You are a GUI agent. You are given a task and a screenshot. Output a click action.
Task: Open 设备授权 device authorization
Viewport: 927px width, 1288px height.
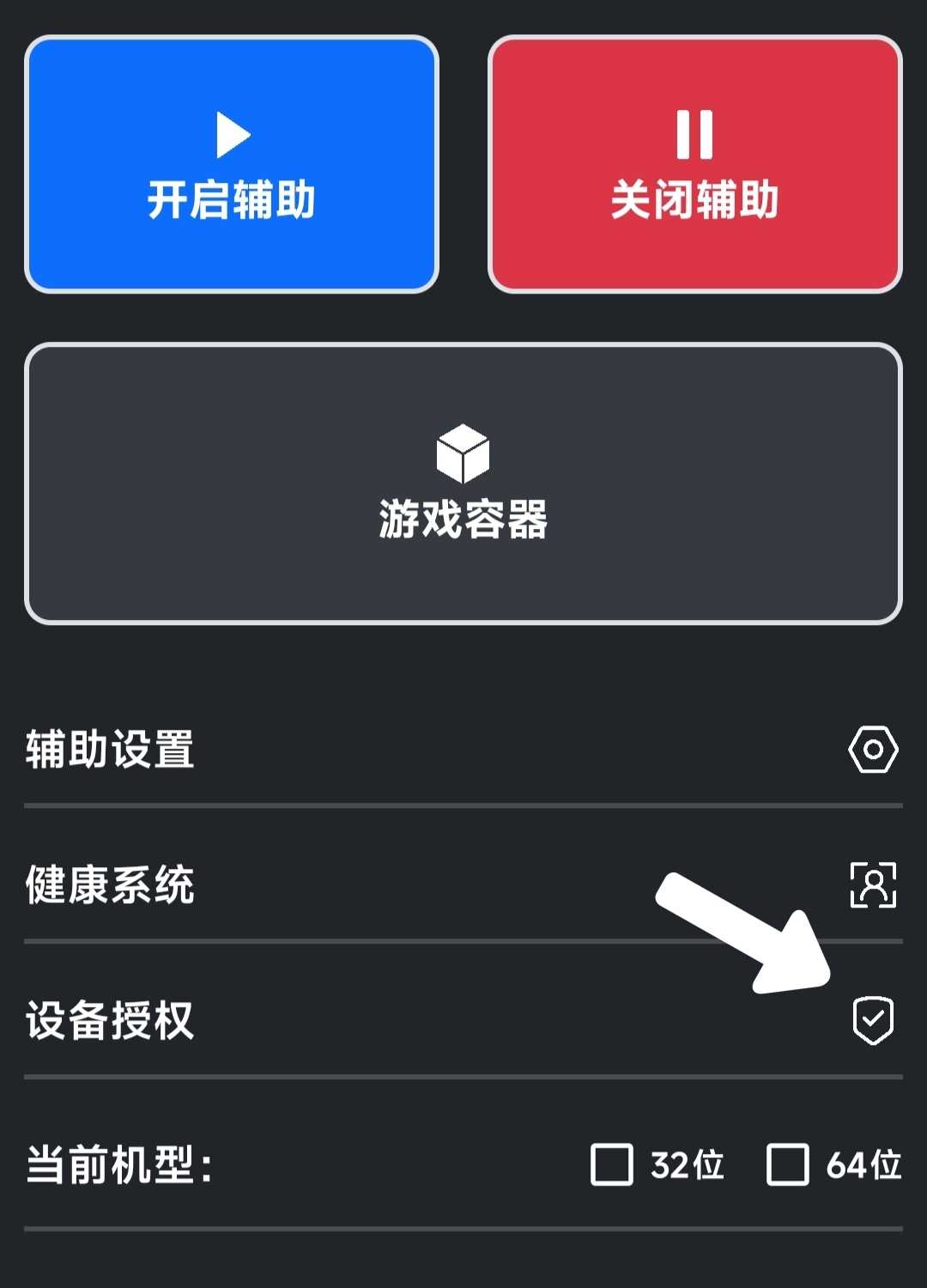click(x=463, y=1020)
